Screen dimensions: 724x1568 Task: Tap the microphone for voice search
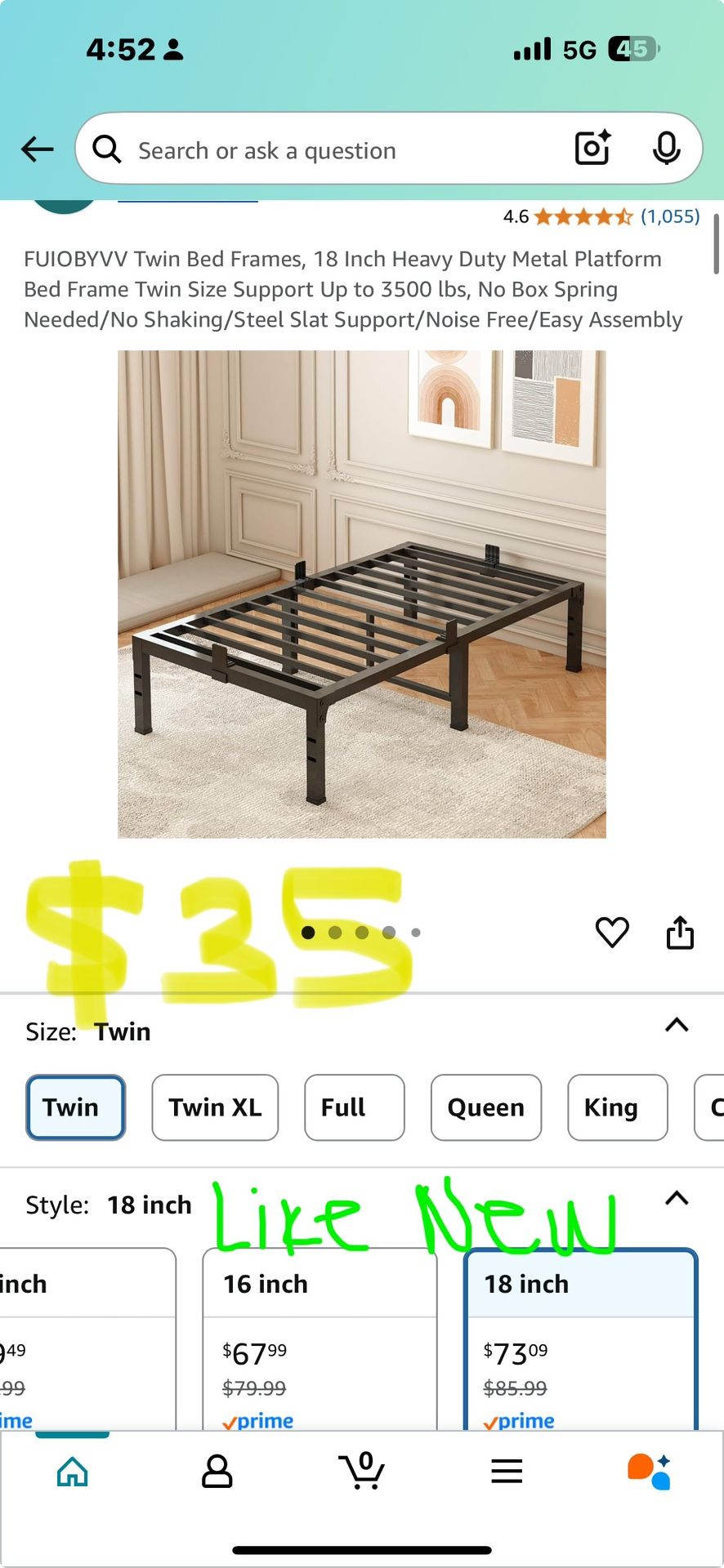(x=666, y=149)
